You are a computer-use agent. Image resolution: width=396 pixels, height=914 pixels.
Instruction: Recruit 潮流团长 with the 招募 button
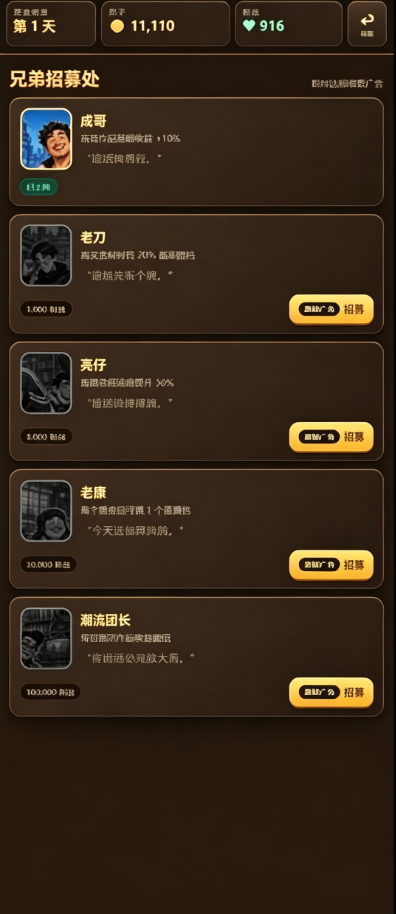[x=331, y=692]
